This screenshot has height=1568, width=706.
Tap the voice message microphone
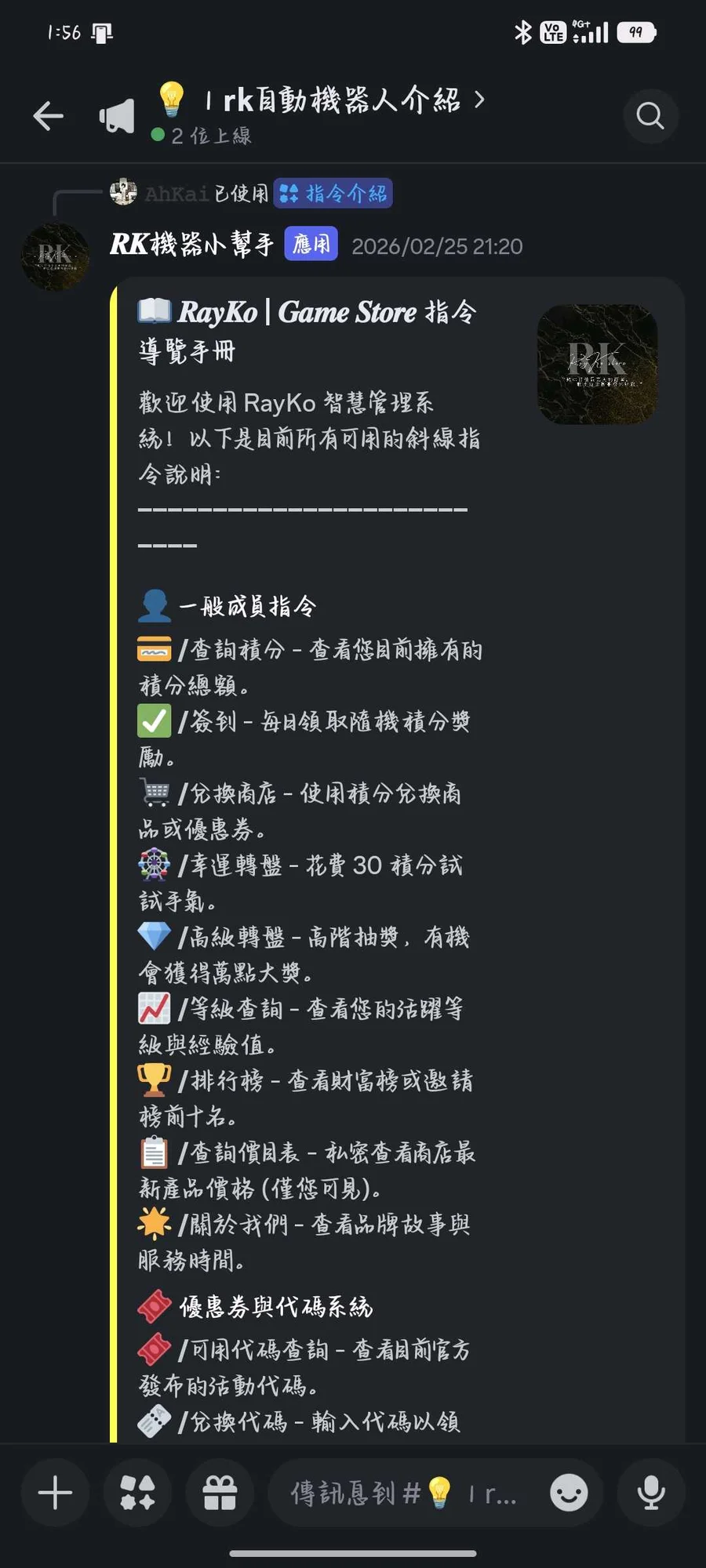[x=651, y=1492]
